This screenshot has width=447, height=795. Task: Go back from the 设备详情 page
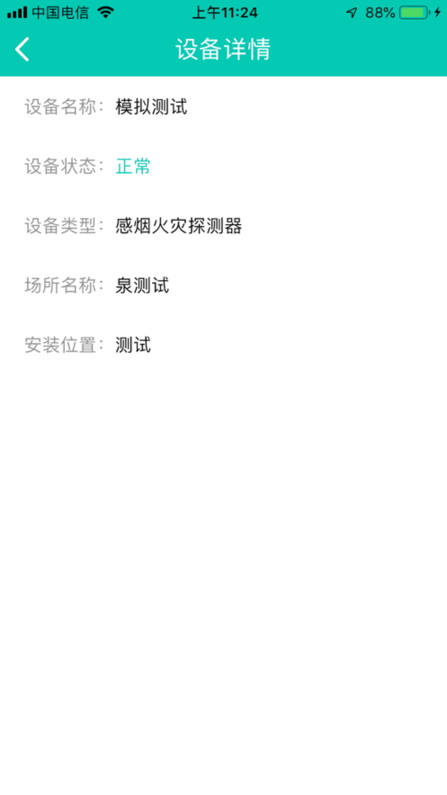click(x=22, y=50)
